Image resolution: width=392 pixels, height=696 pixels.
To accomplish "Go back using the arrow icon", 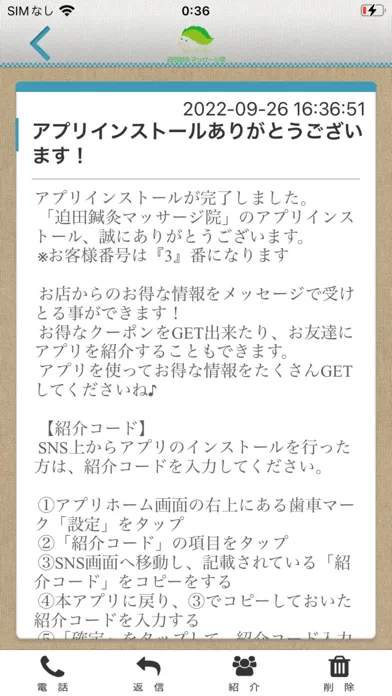I will [40, 43].
